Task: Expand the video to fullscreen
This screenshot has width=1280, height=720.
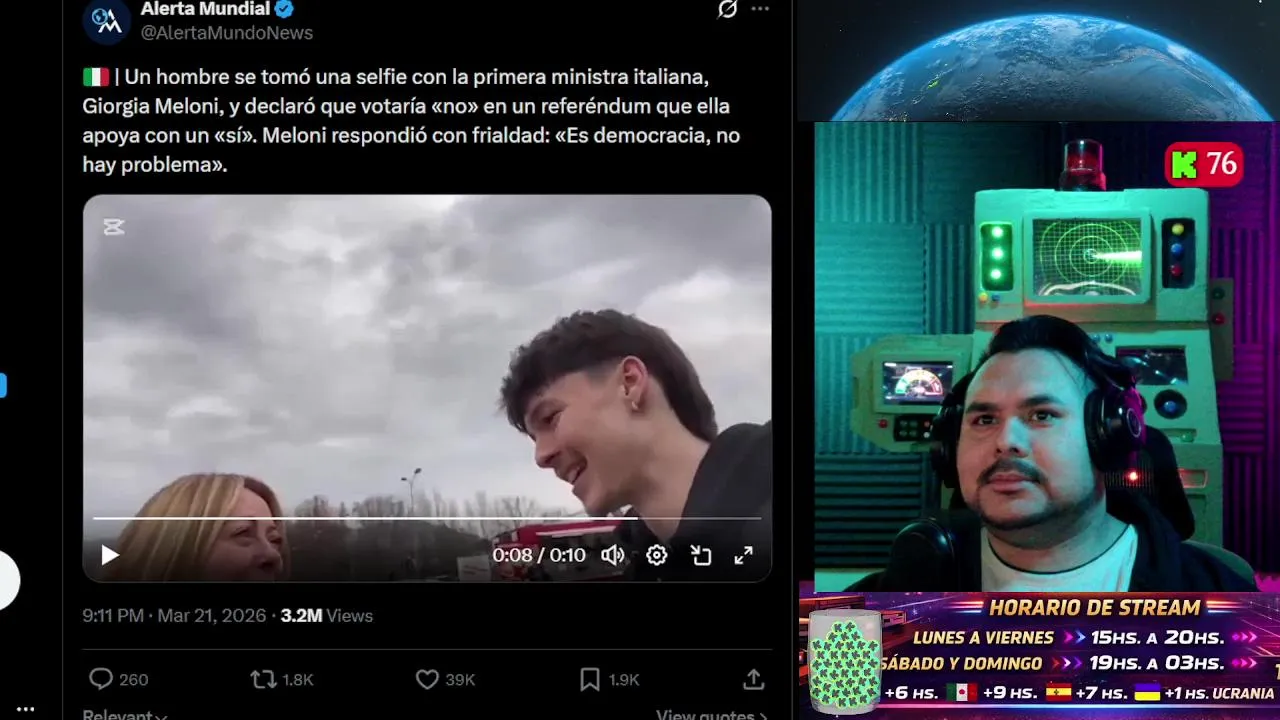Action: tap(744, 555)
